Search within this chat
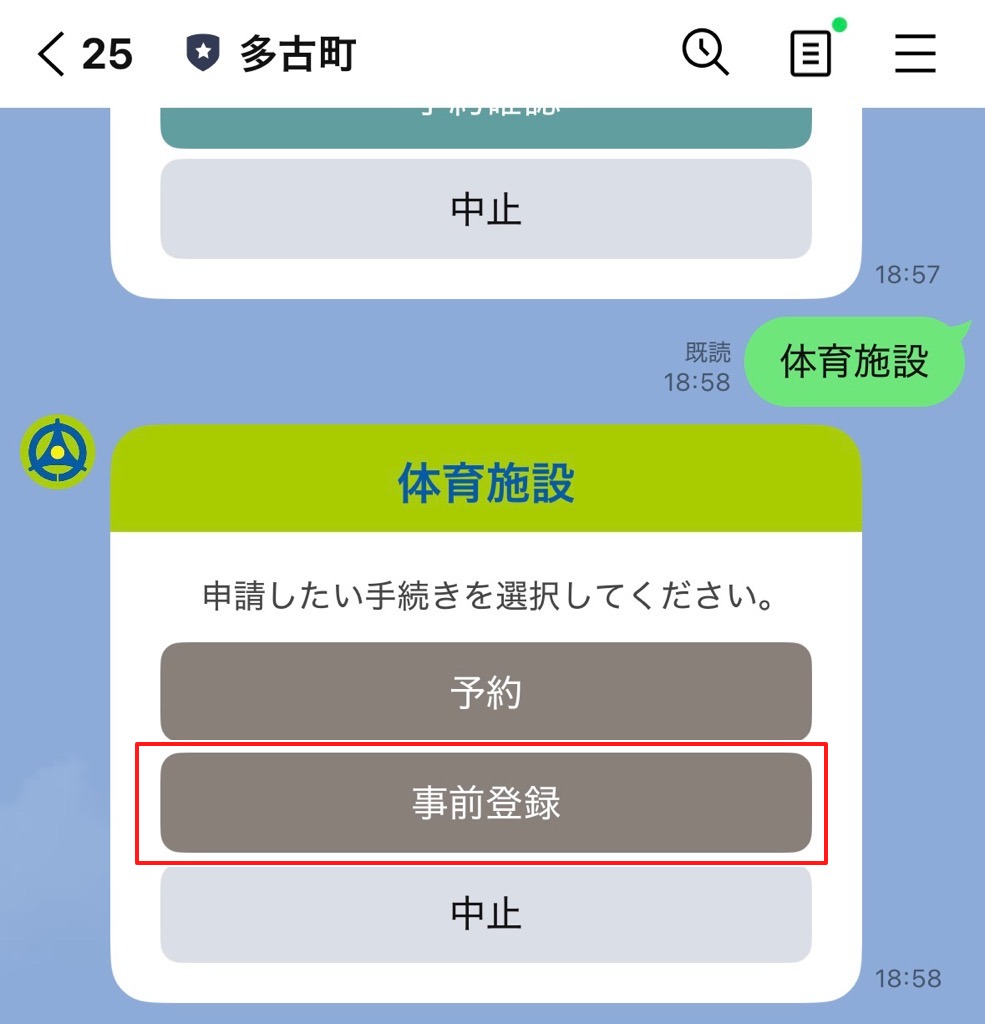985x1024 pixels. [x=706, y=52]
